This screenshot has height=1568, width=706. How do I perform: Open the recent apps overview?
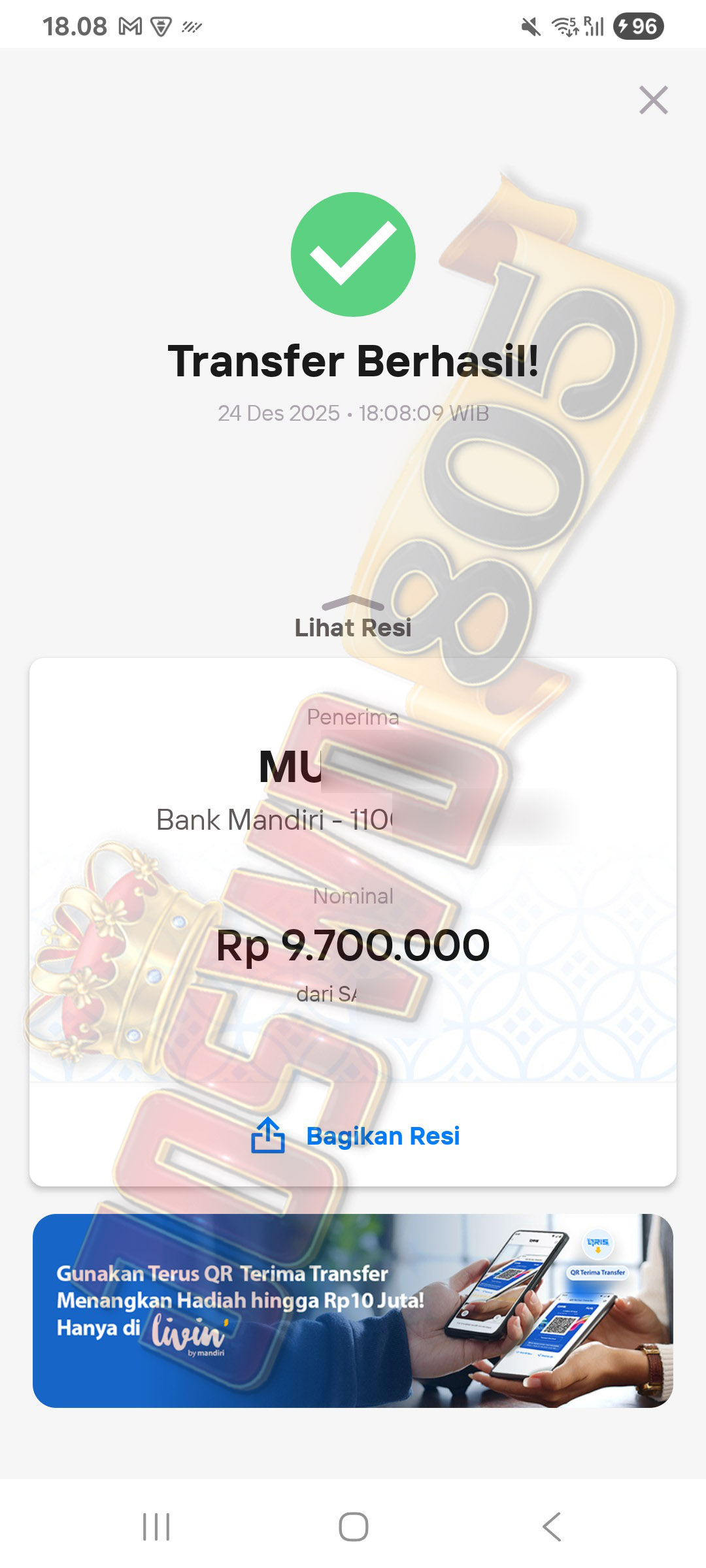[x=156, y=1527]
